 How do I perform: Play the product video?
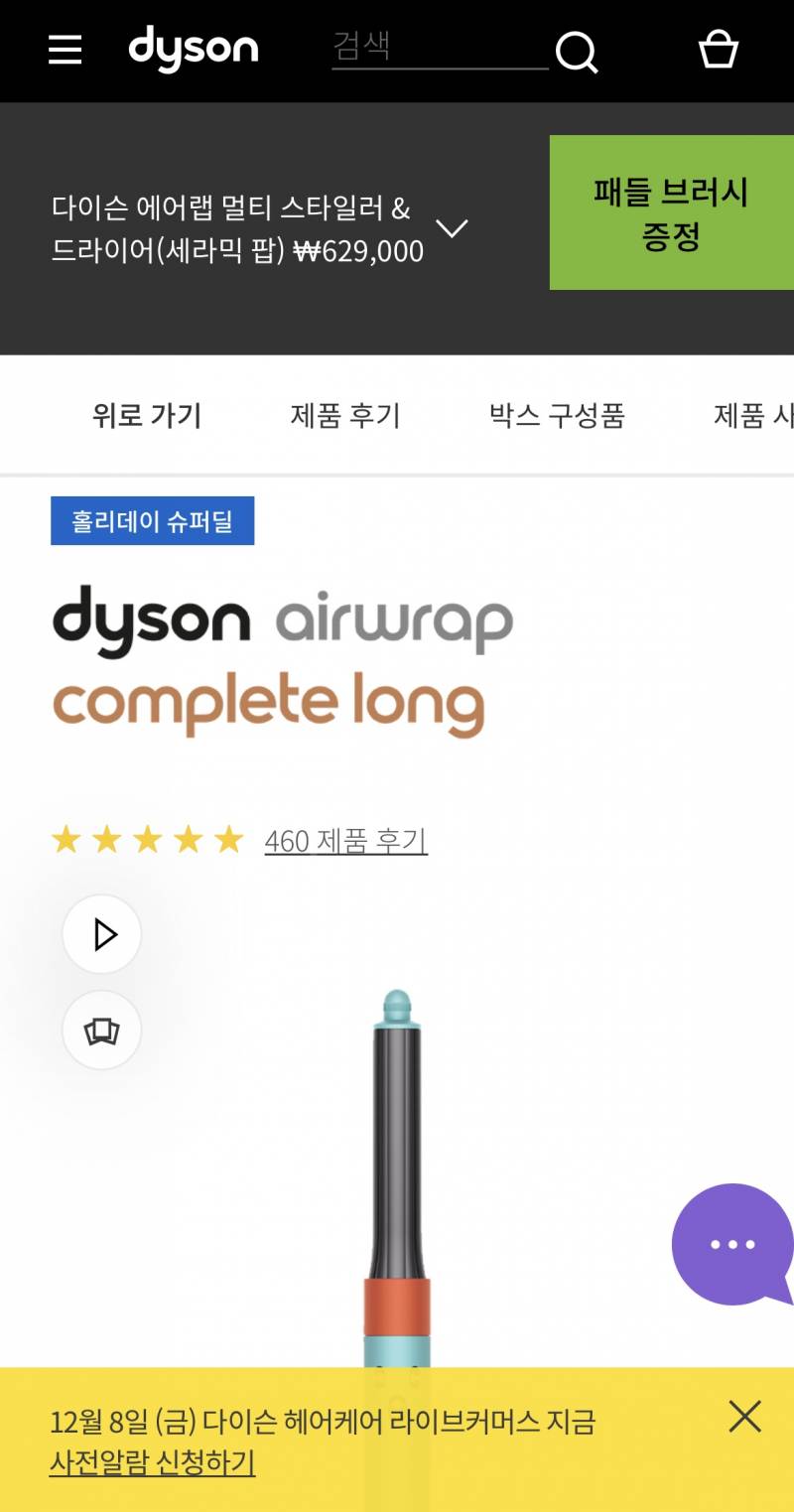coord(100,934)
